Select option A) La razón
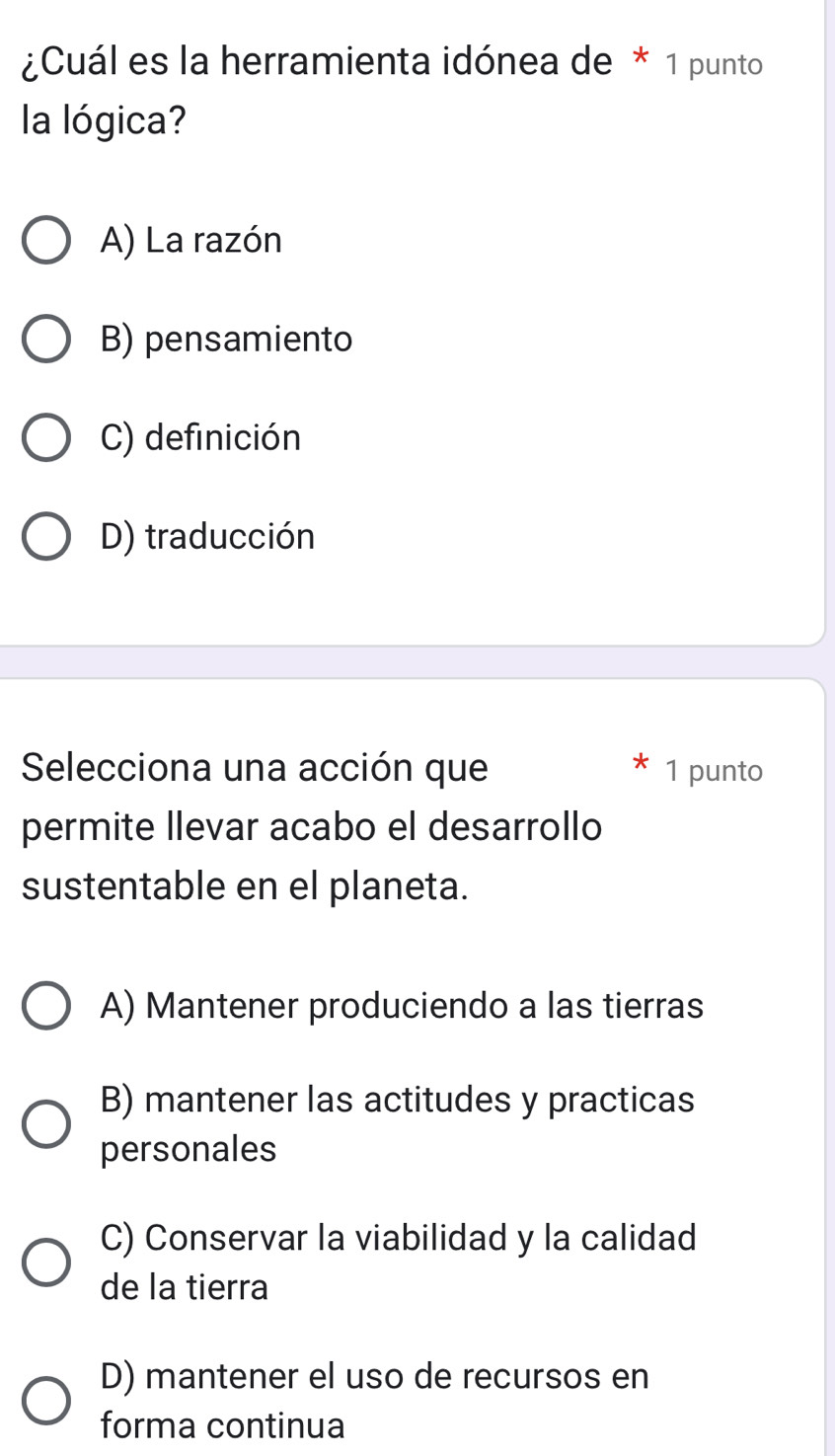This screenshot has height=1456, width=835. 46,241
